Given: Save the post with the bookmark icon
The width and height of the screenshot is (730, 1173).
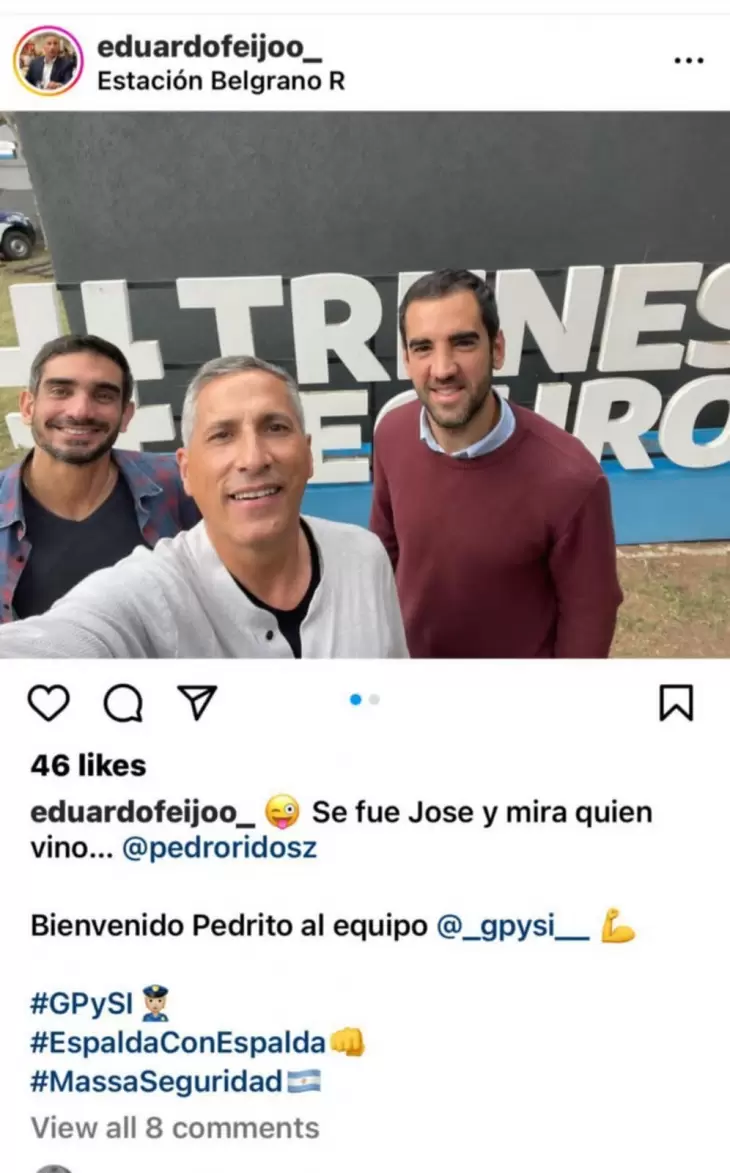Looking at the screenshot, I should [676, 703].
